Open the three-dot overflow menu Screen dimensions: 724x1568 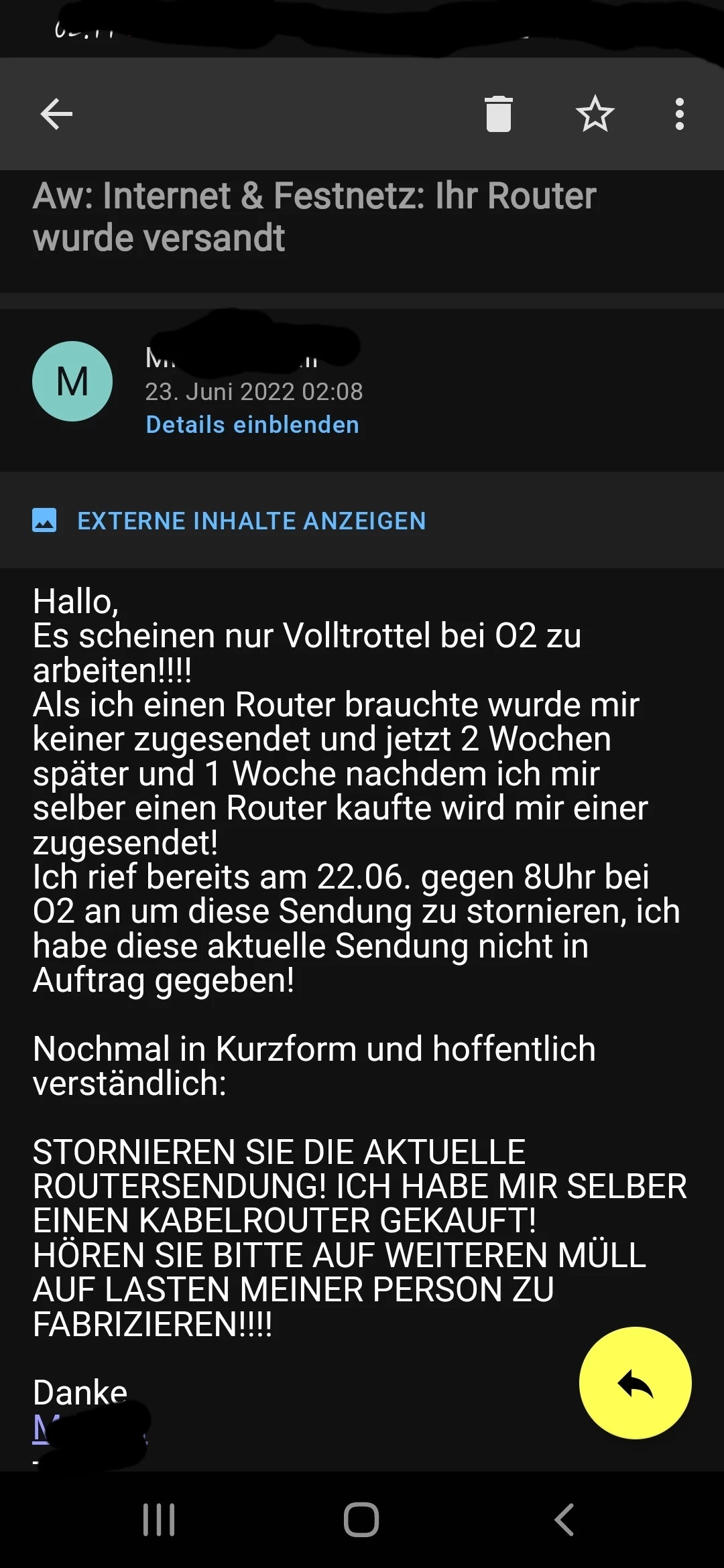(x=679, y=114)
